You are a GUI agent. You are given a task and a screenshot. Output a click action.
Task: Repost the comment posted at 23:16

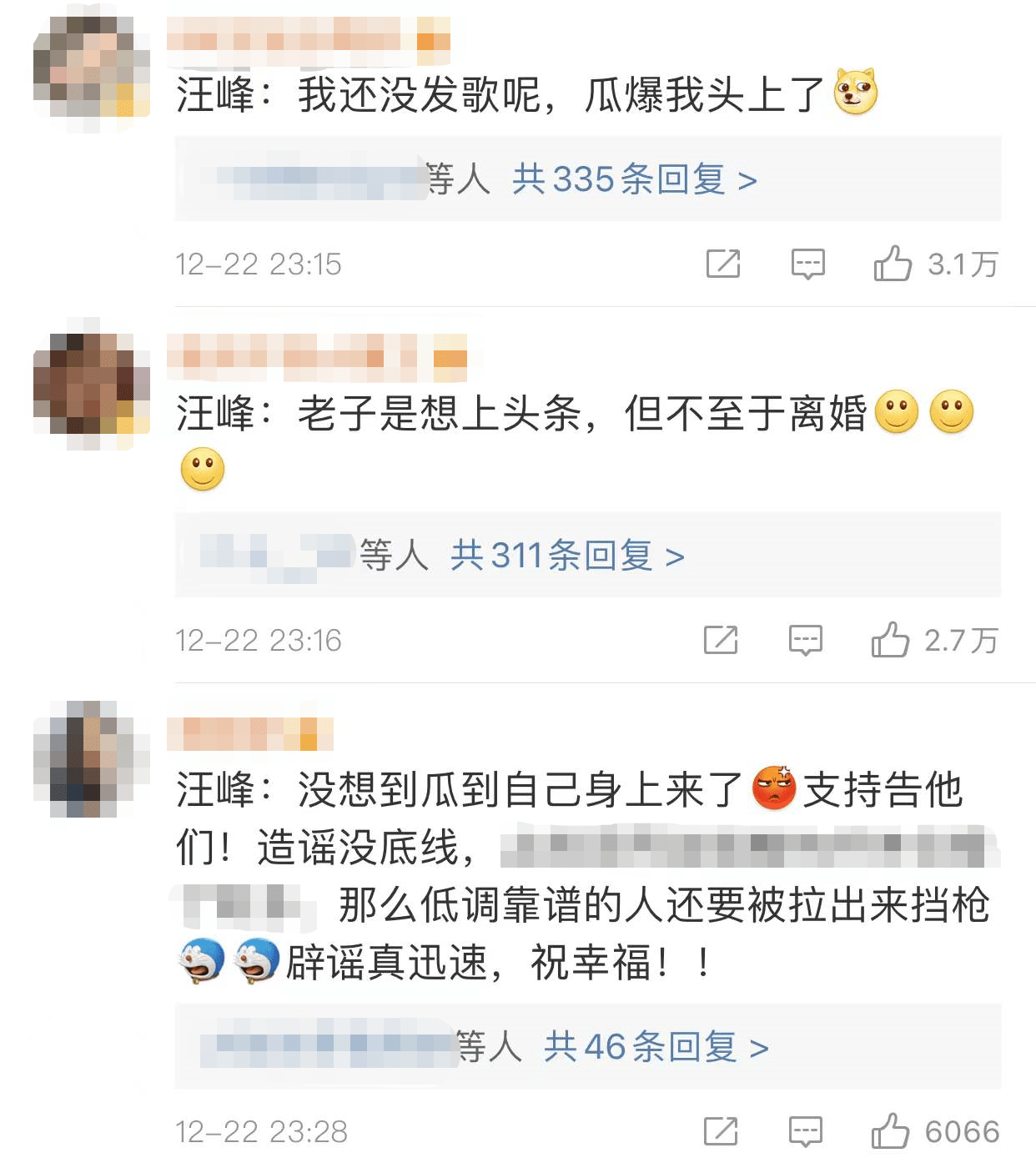click(721, 640)
